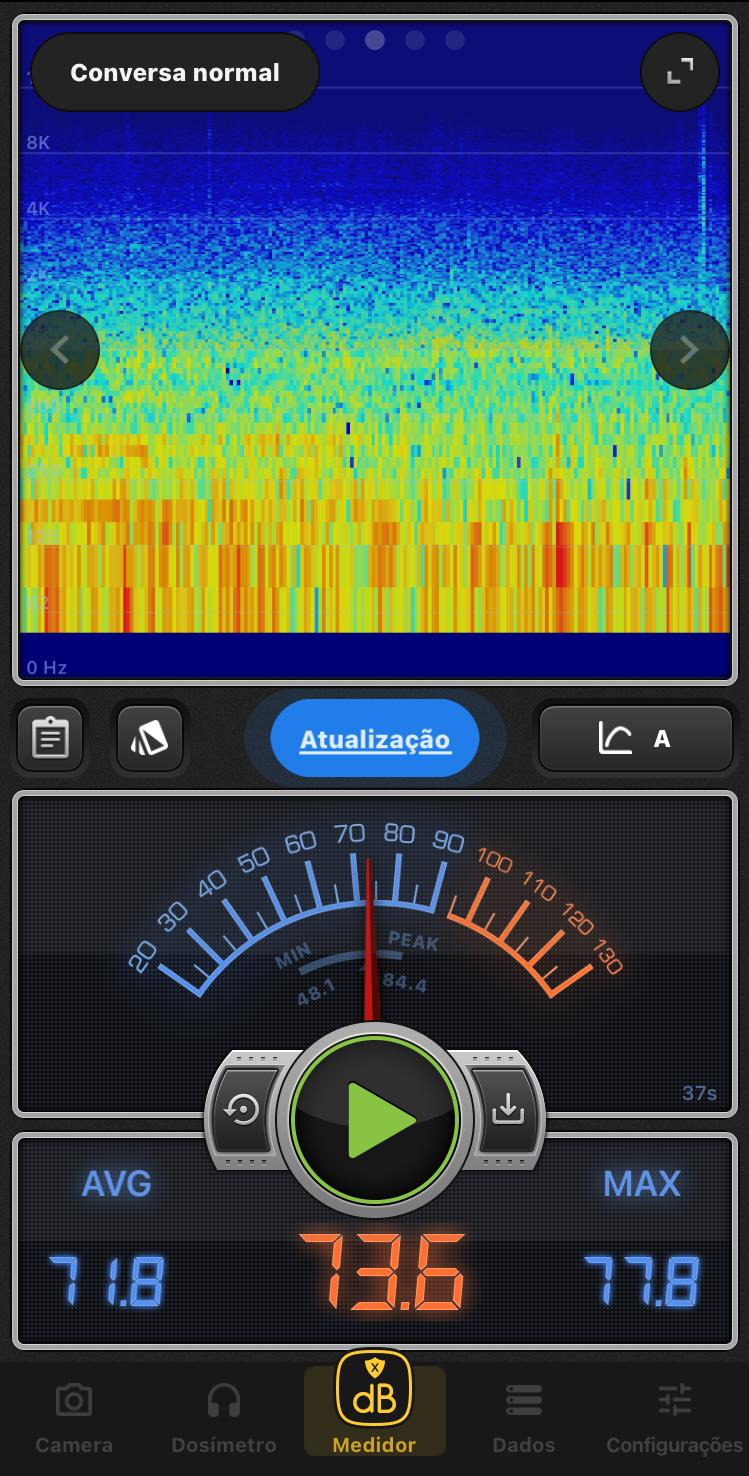Screen dimensions: 749x1476
Task: Start the sound measurement
Action: pos(375,1118)
